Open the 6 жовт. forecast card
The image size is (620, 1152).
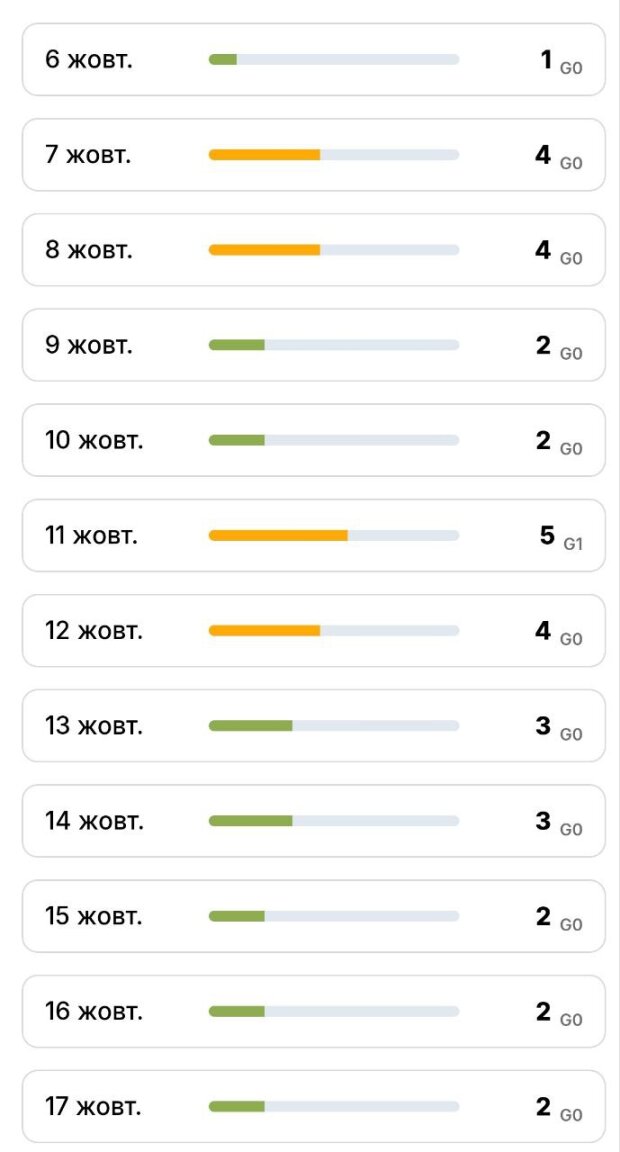(x=313, y=60)
